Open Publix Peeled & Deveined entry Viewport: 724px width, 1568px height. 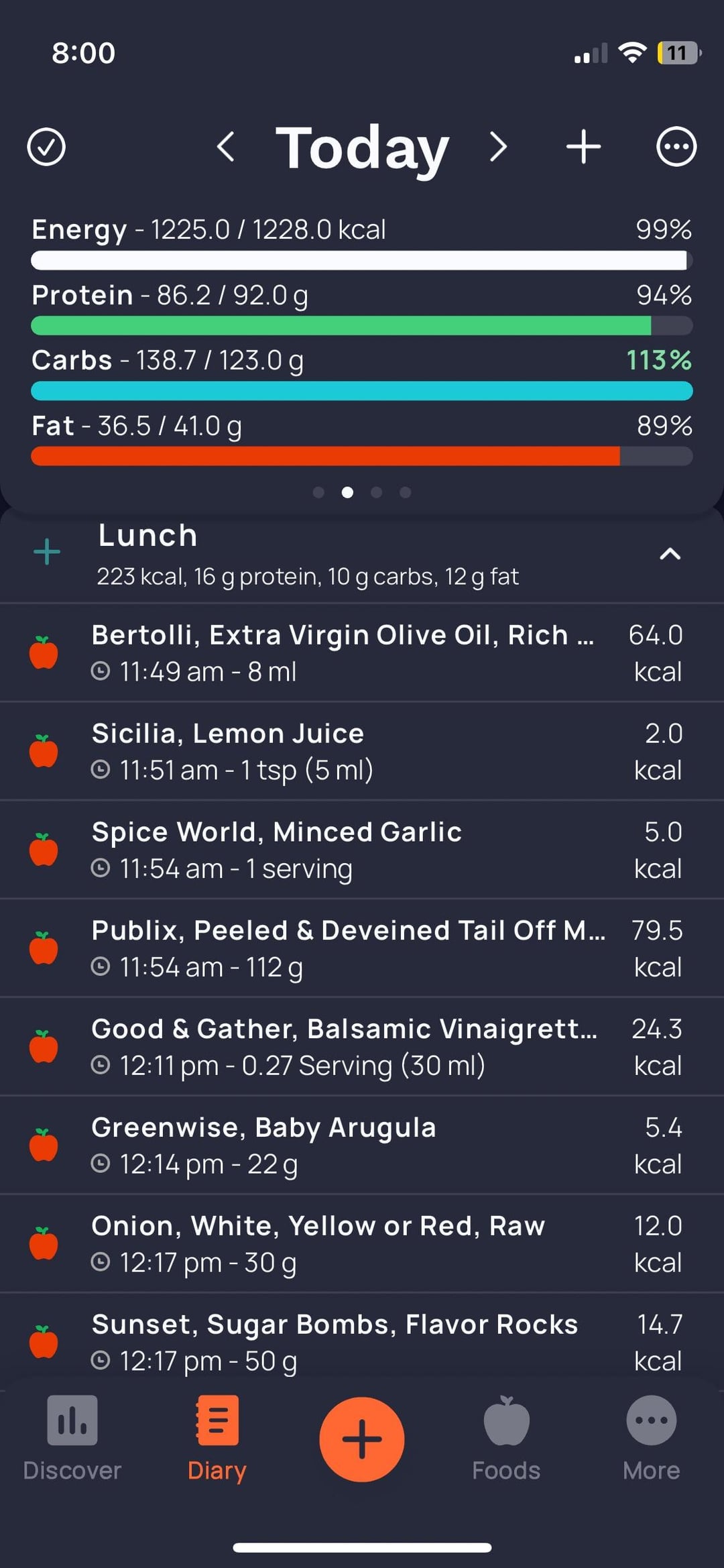pyautogui.click(x=362, y=948)
